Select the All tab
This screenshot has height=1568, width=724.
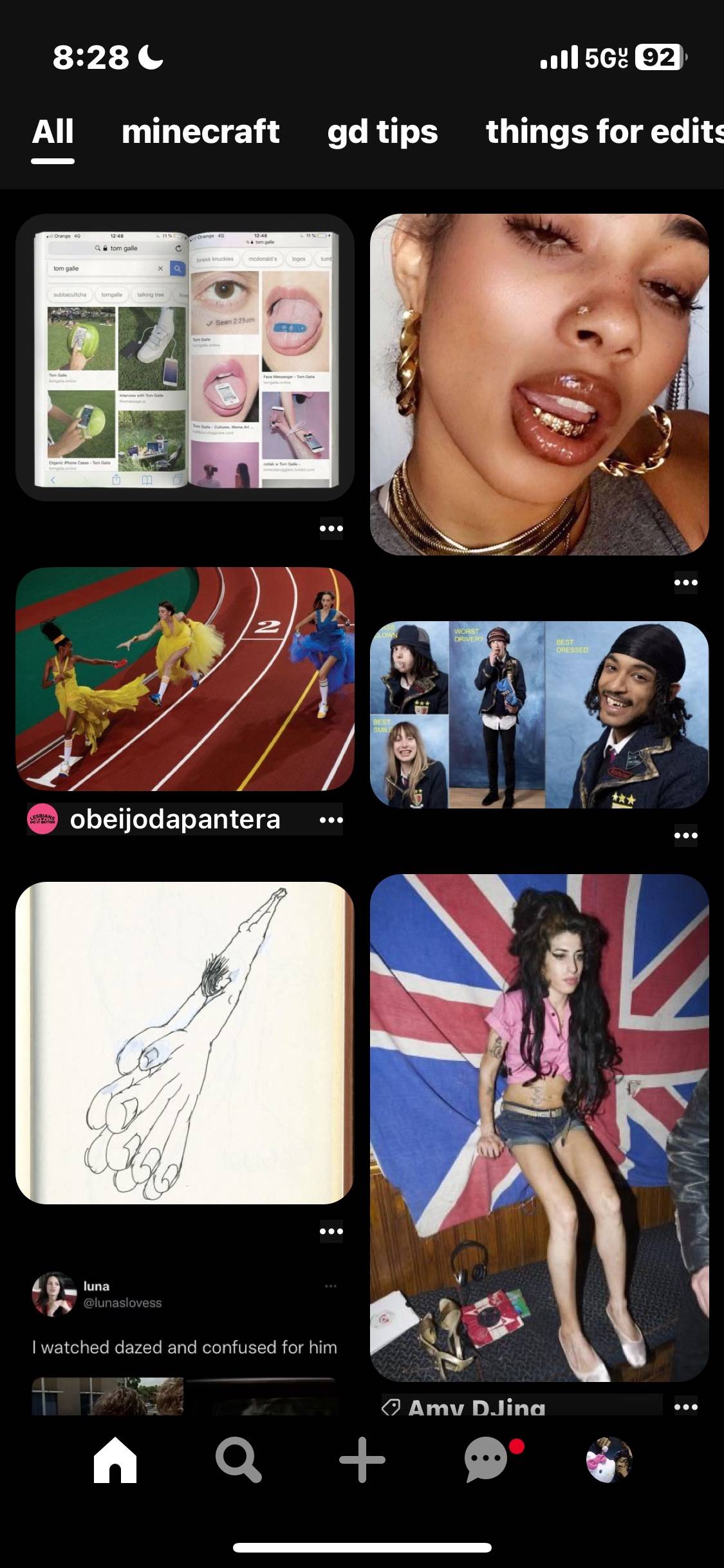pyautogui.click(x=53, y=132)
